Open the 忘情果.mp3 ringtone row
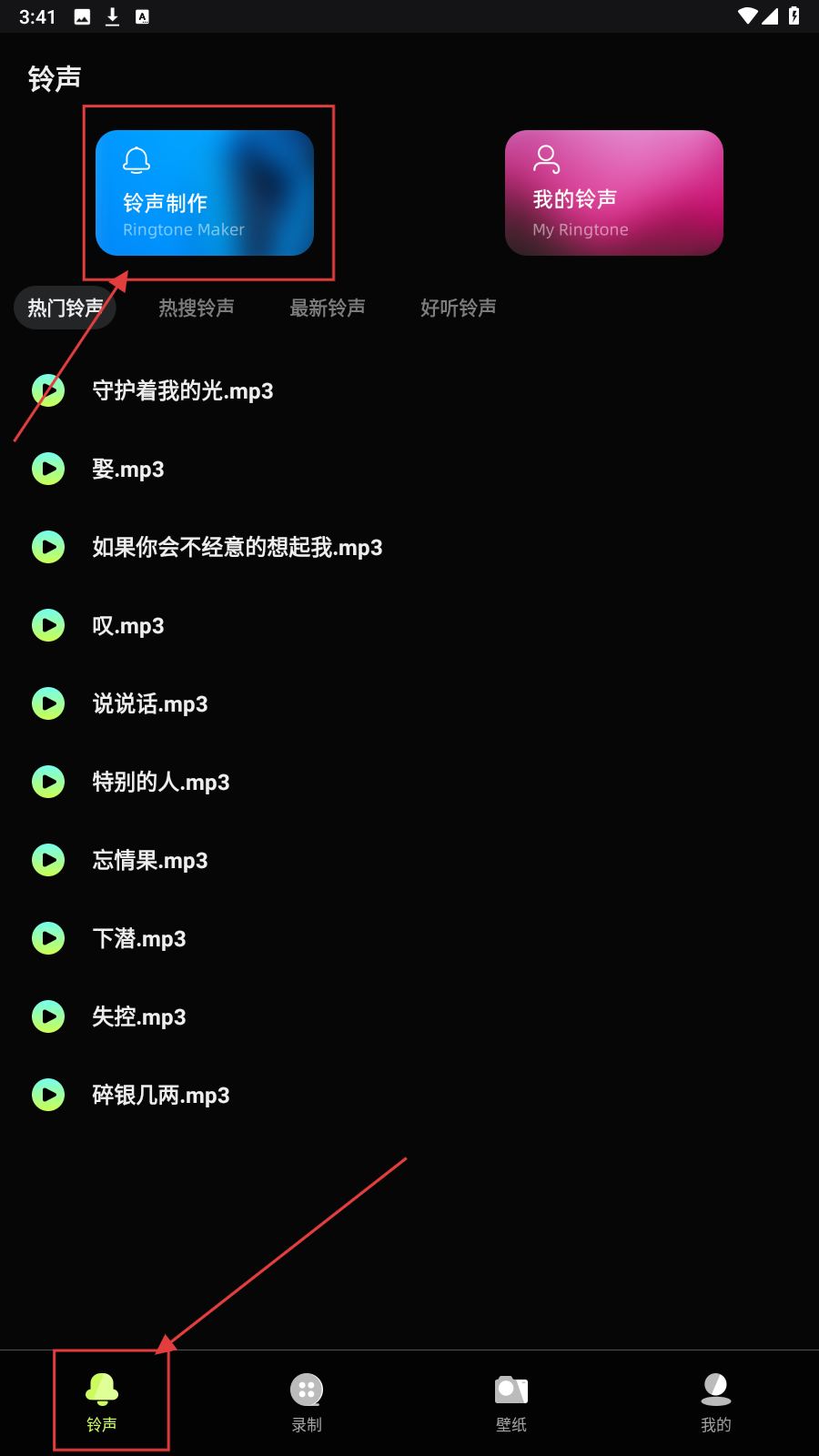This screenshot has width=819, height=1456. 150,860
